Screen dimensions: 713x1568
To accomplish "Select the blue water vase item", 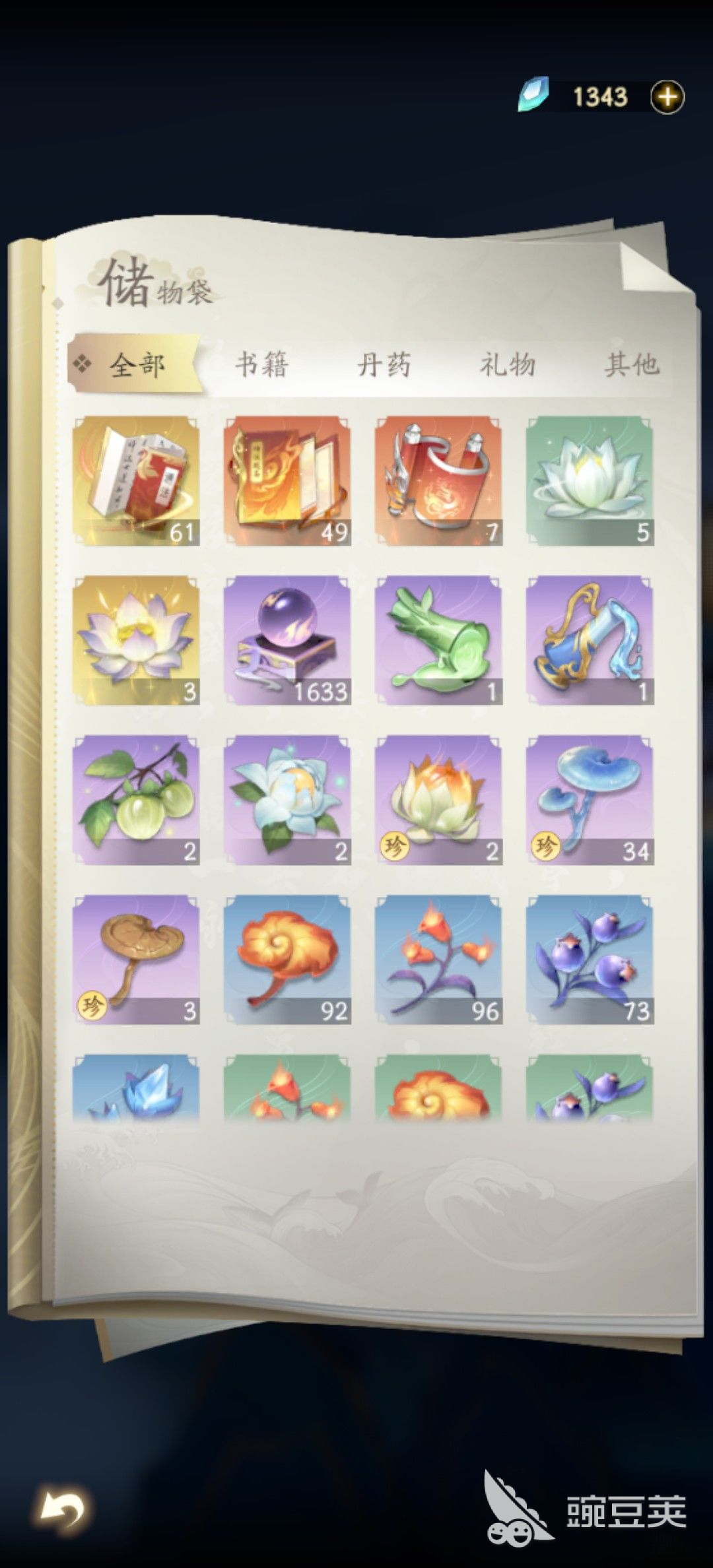I will pyautogui.click(x=590, y=640).
